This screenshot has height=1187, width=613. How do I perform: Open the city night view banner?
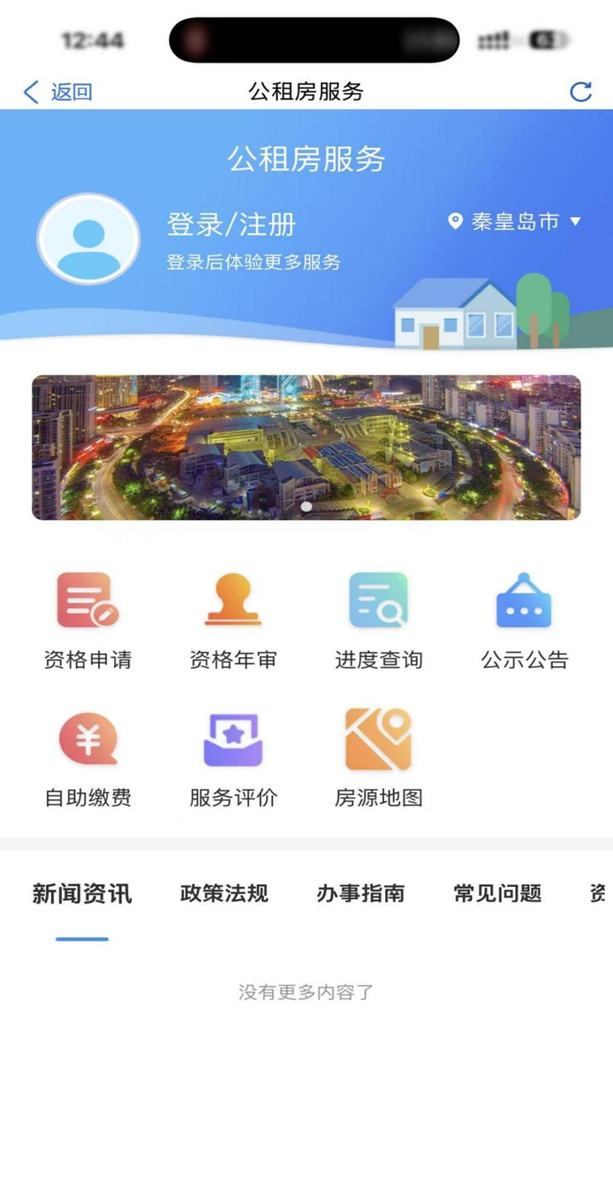point(306,447)
